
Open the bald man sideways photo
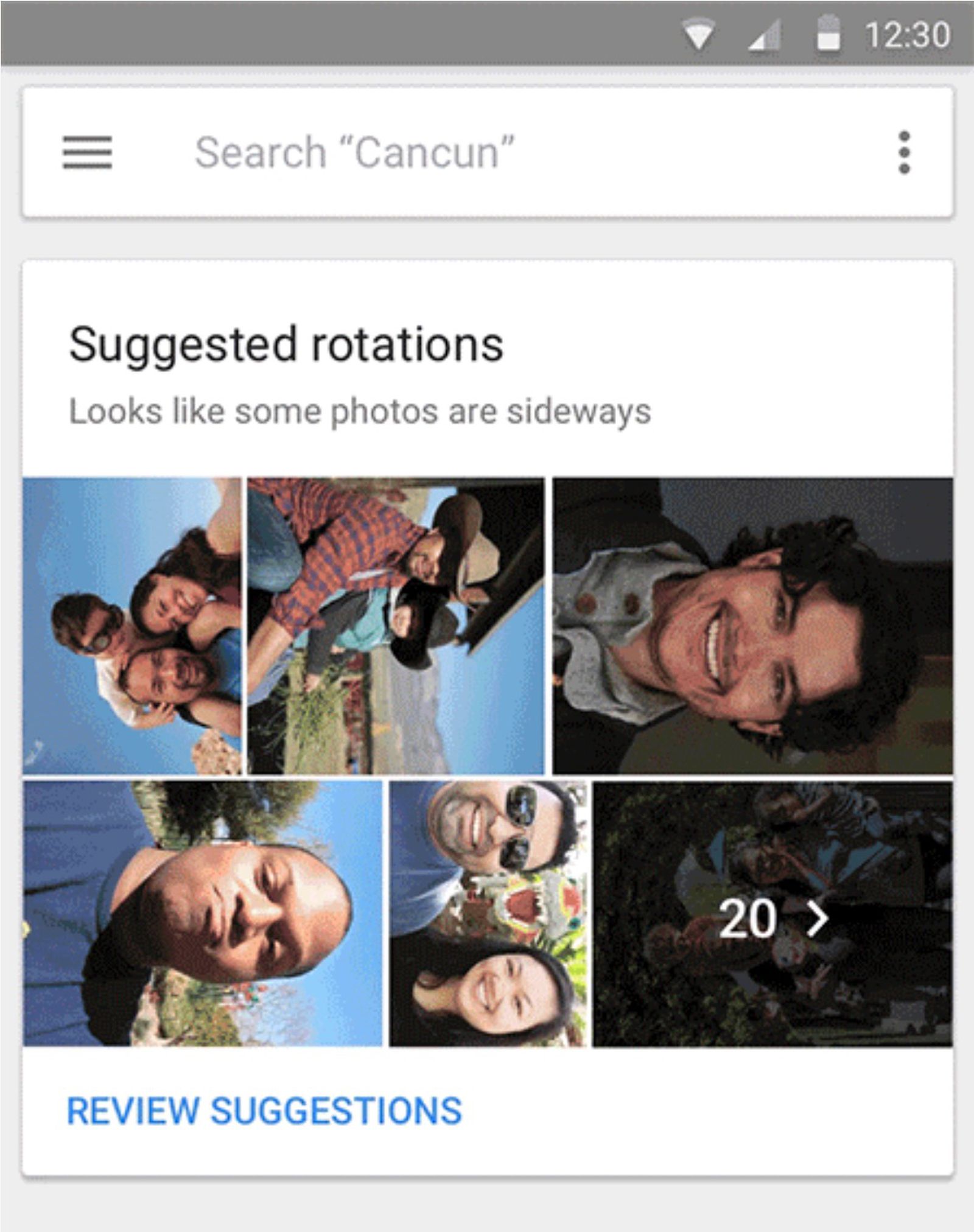(x=203, y=914)
